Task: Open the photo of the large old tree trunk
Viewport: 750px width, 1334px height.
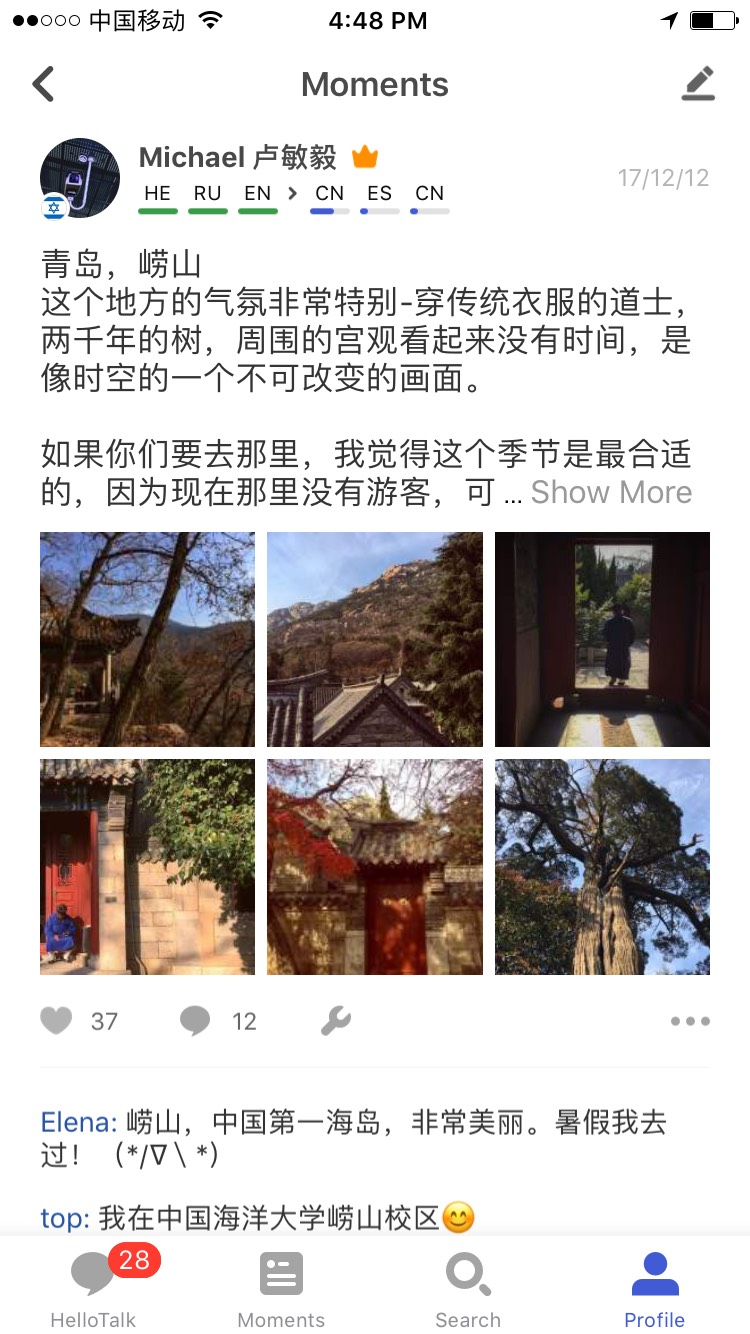Action: tap(602, 867)
